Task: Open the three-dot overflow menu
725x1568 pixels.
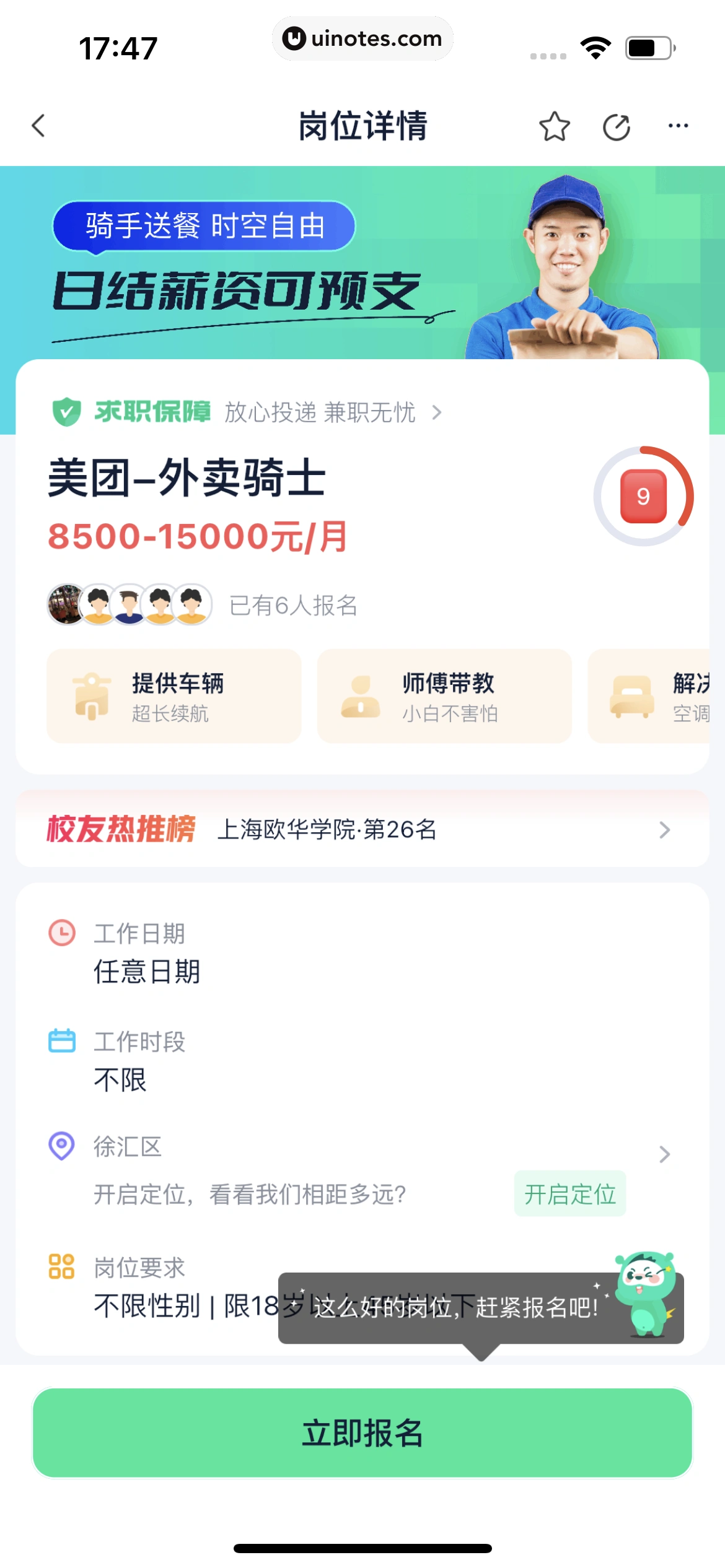Action: [x=678, y=126]
